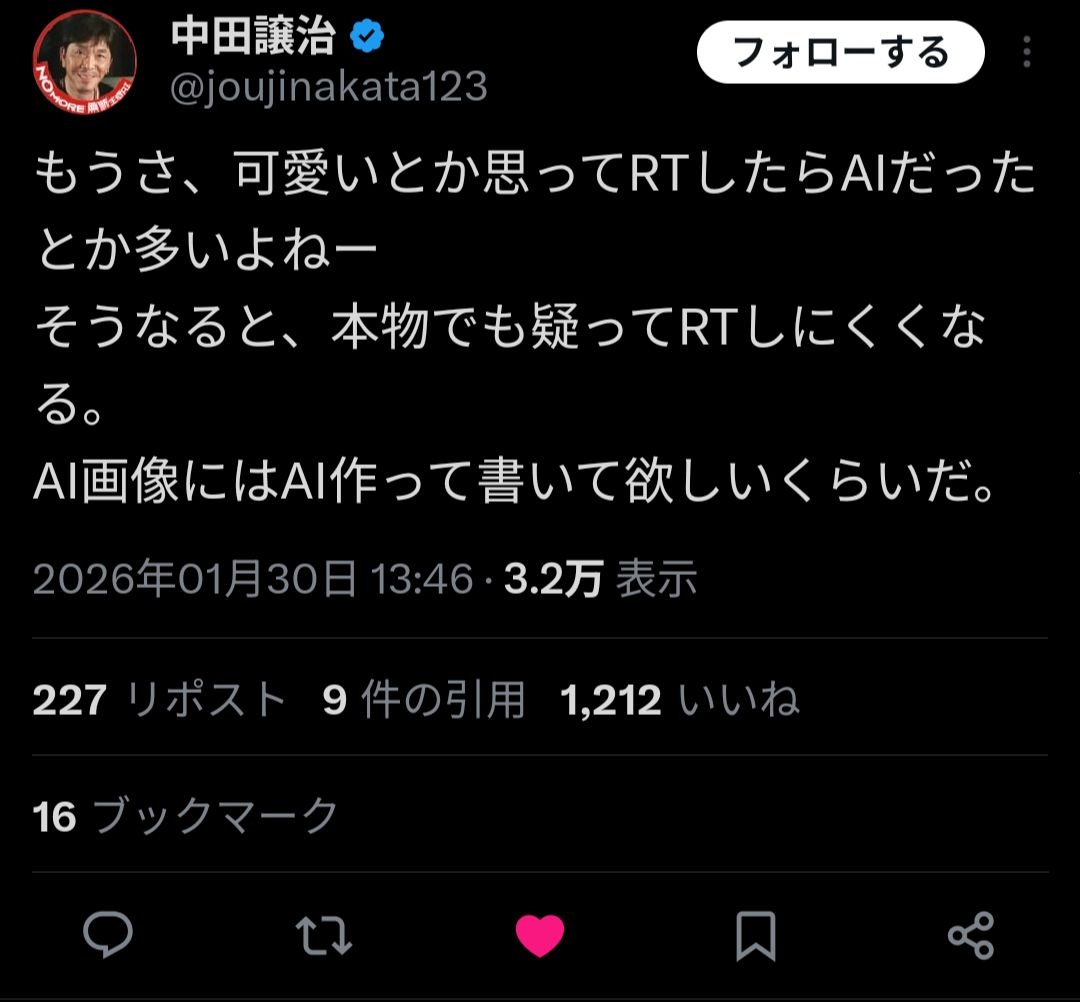The height and width of the screenshot is (1002, 1080).
Task: Open the @joujinakata123 profile handle
Action: [329, 88]
